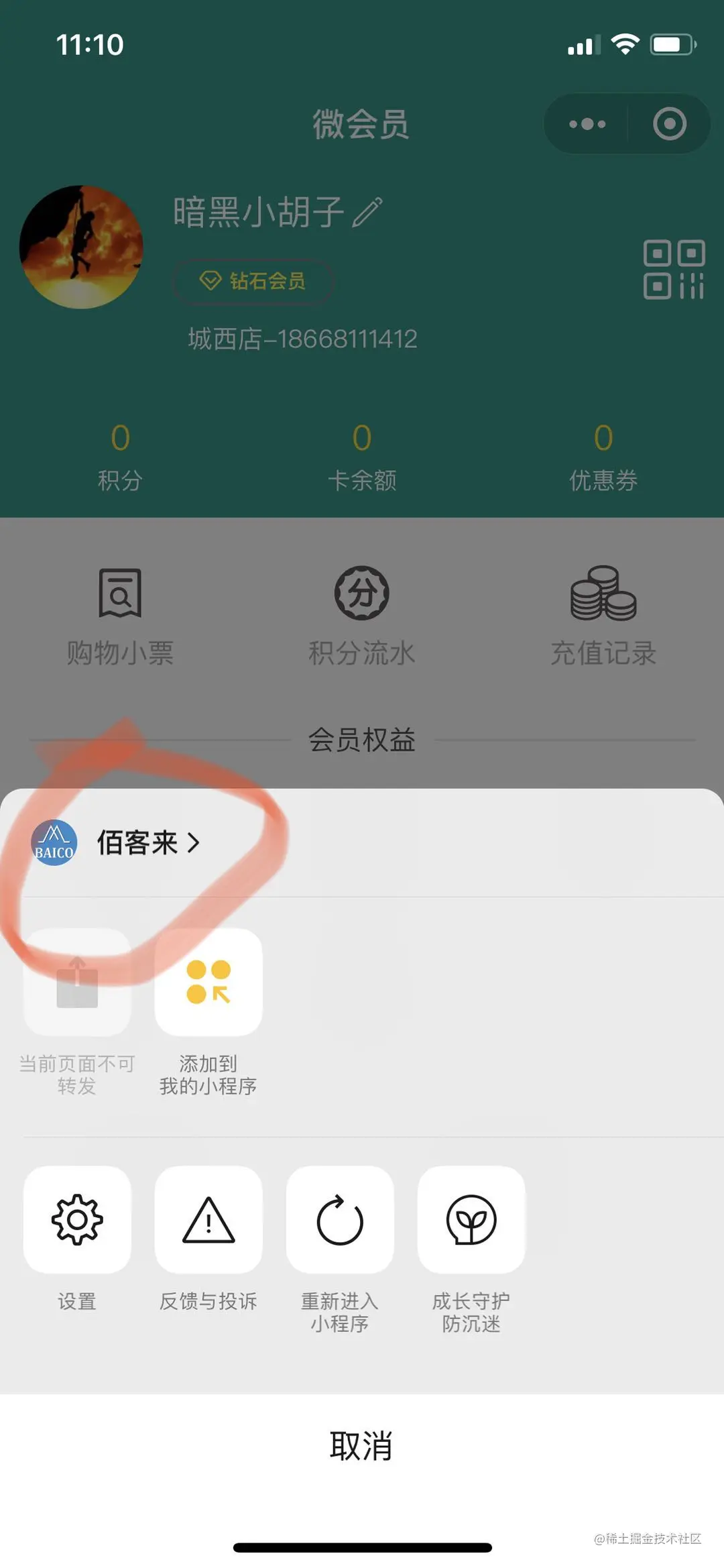Image resolution: width=724 pixels, height=1568 pixels.
Task: Open 反馈与投诉 (Feedback and complaints)
Action: coord(208,1220)
